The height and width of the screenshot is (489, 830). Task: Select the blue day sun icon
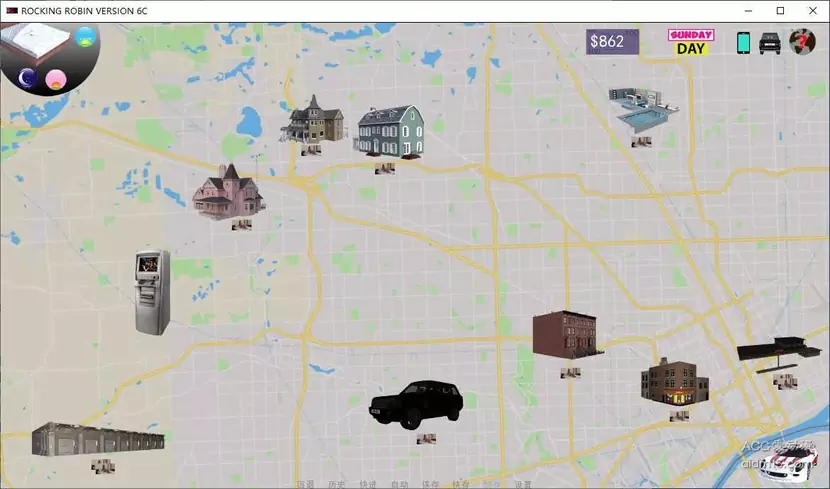point(86,38)
